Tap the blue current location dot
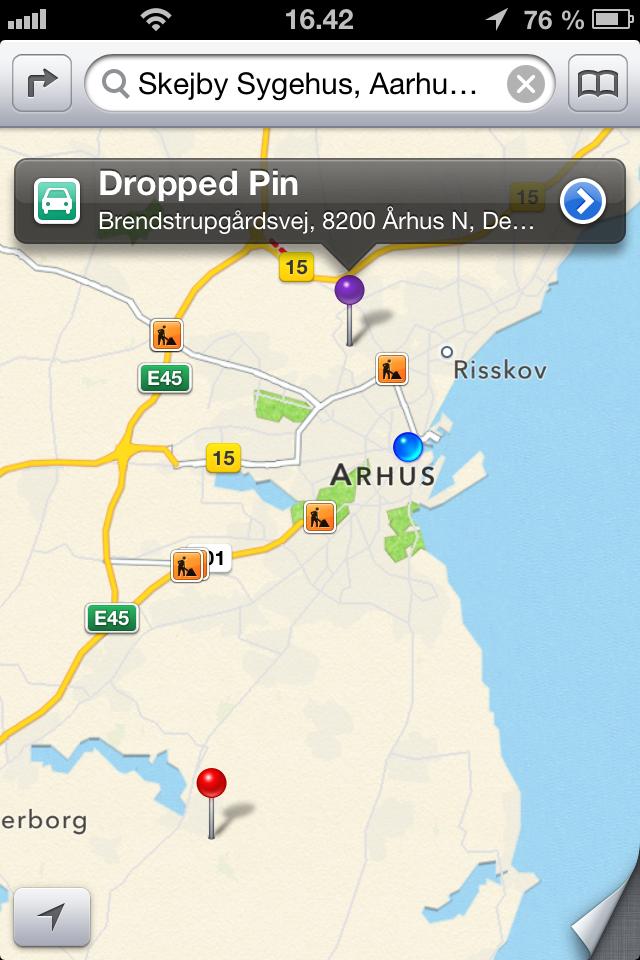 408,446
